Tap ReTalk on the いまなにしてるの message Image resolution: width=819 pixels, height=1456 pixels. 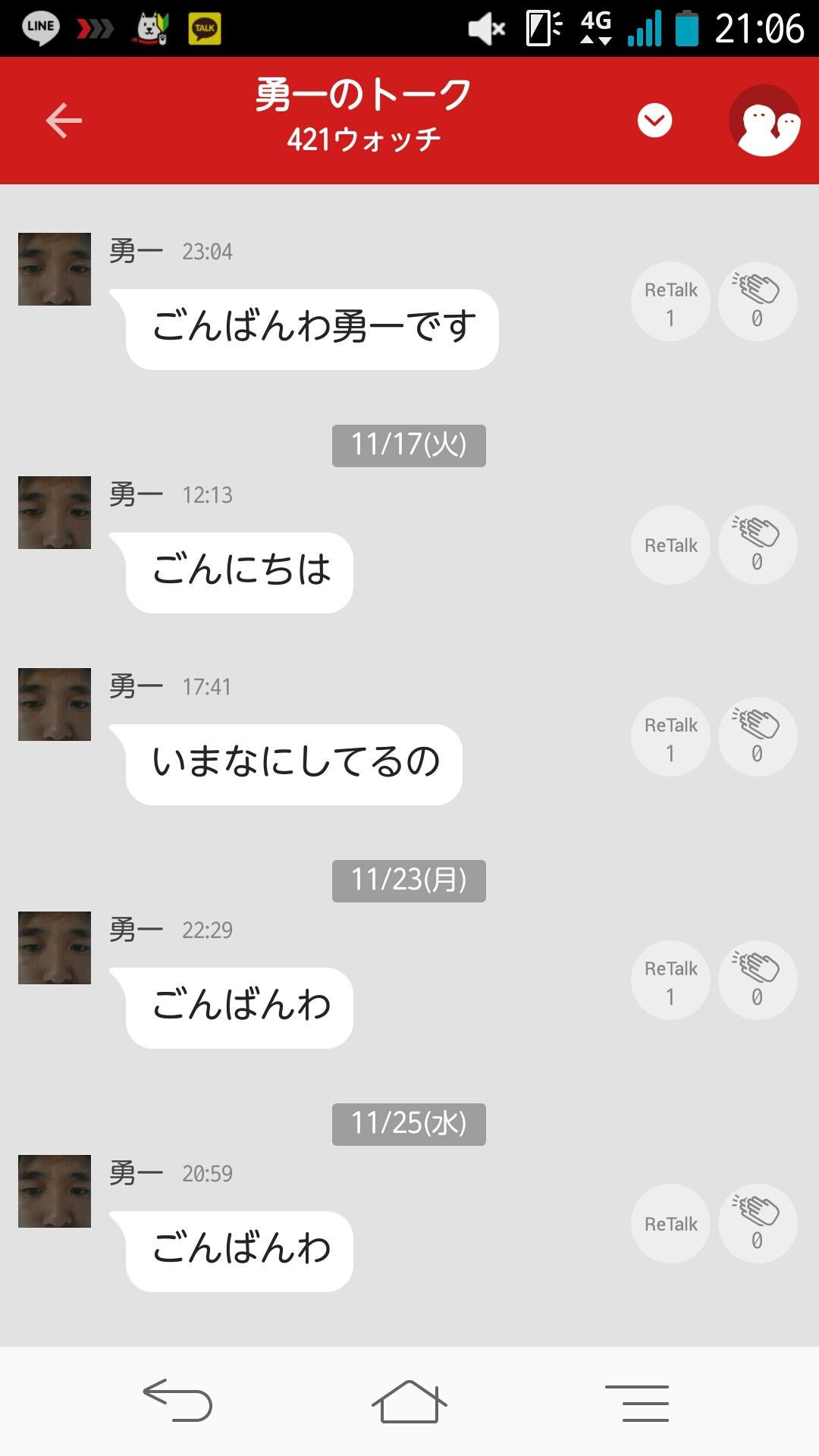click(670, 736)
